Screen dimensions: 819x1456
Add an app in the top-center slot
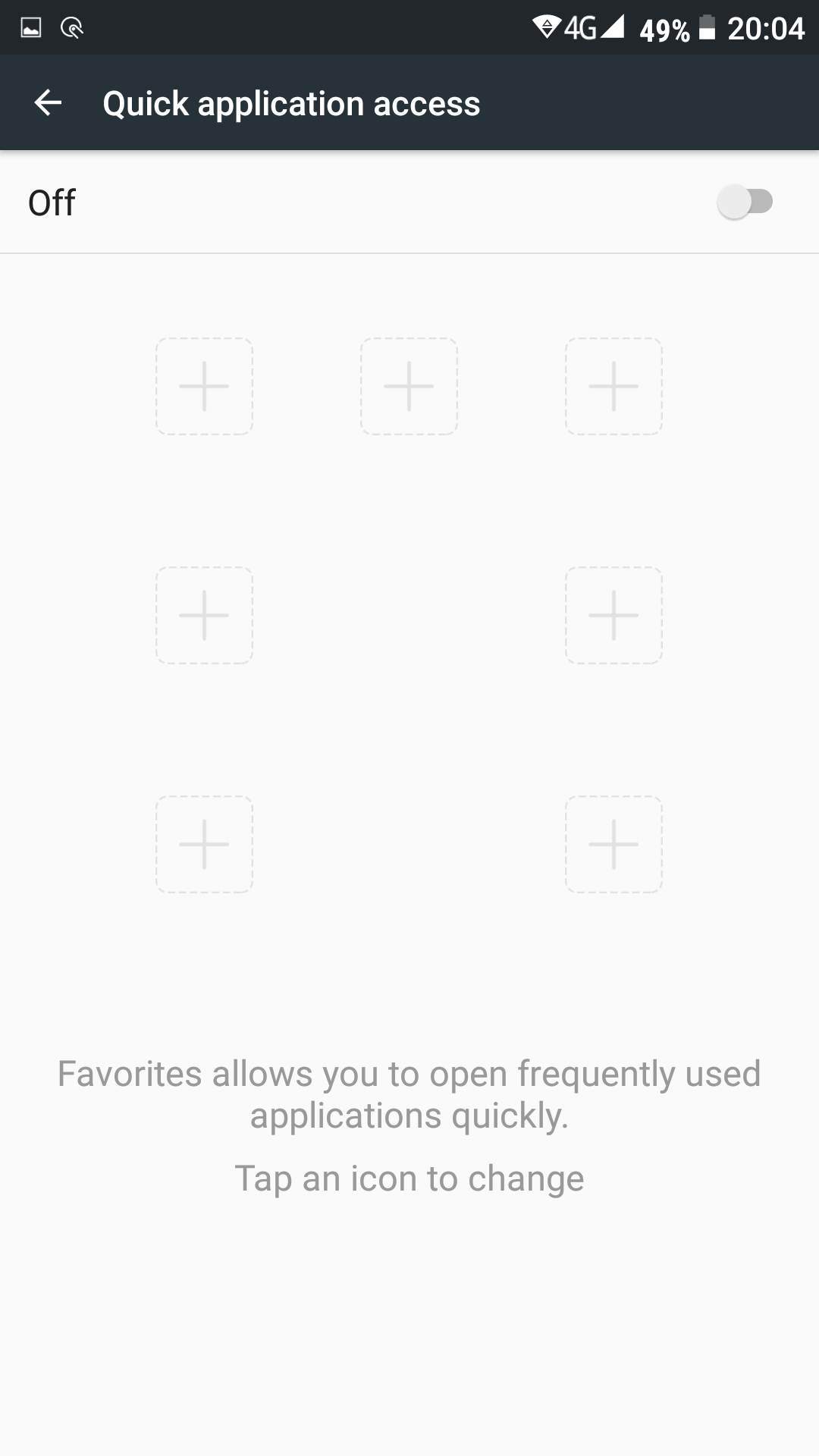click(x=409, y=386)
